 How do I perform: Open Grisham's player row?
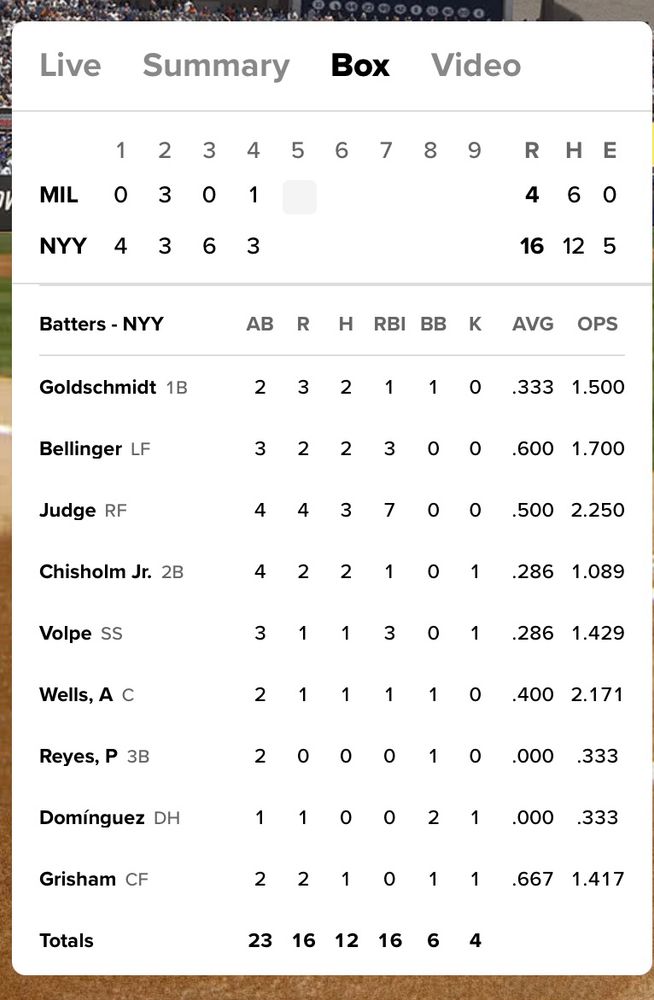pos(332,879)
